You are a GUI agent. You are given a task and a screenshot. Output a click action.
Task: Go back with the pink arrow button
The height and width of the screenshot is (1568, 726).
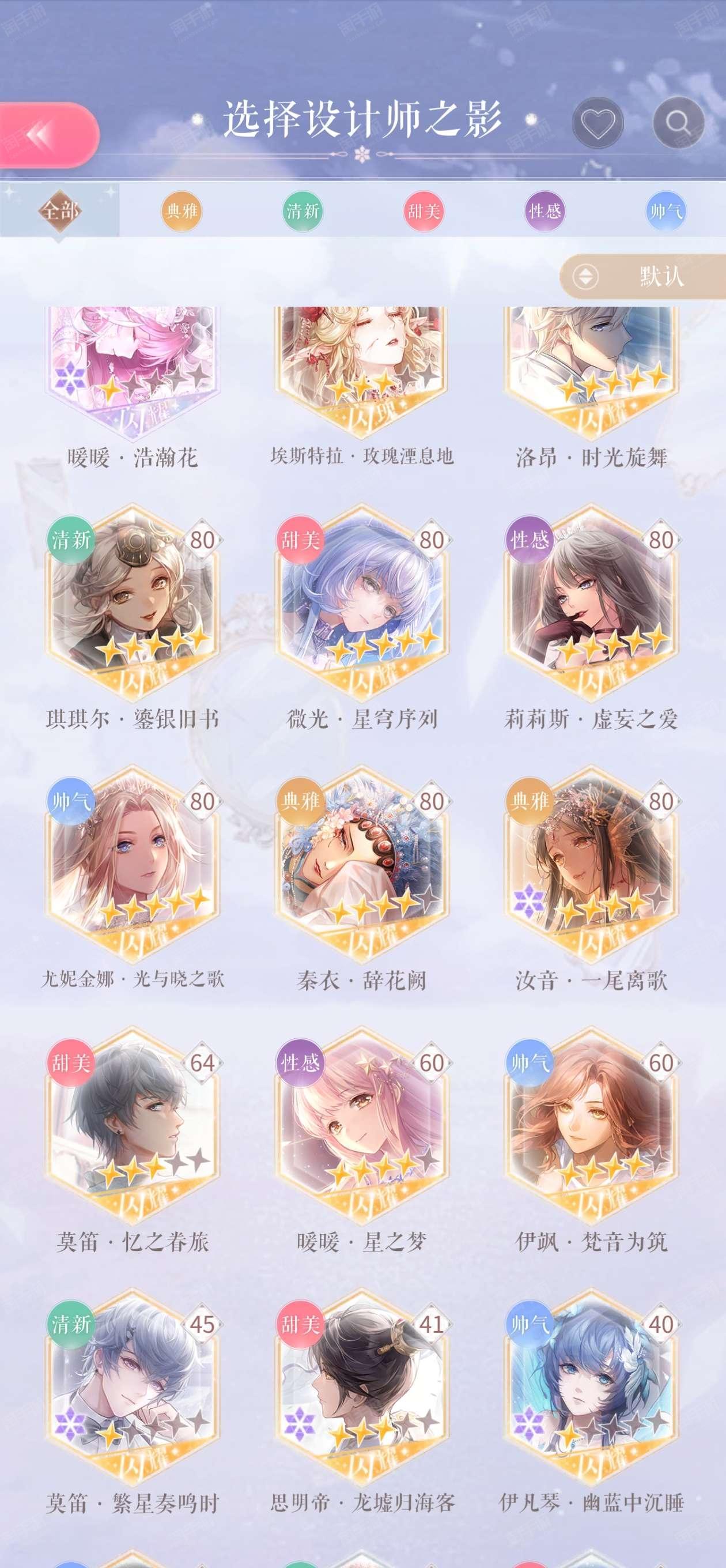[47, 135]
